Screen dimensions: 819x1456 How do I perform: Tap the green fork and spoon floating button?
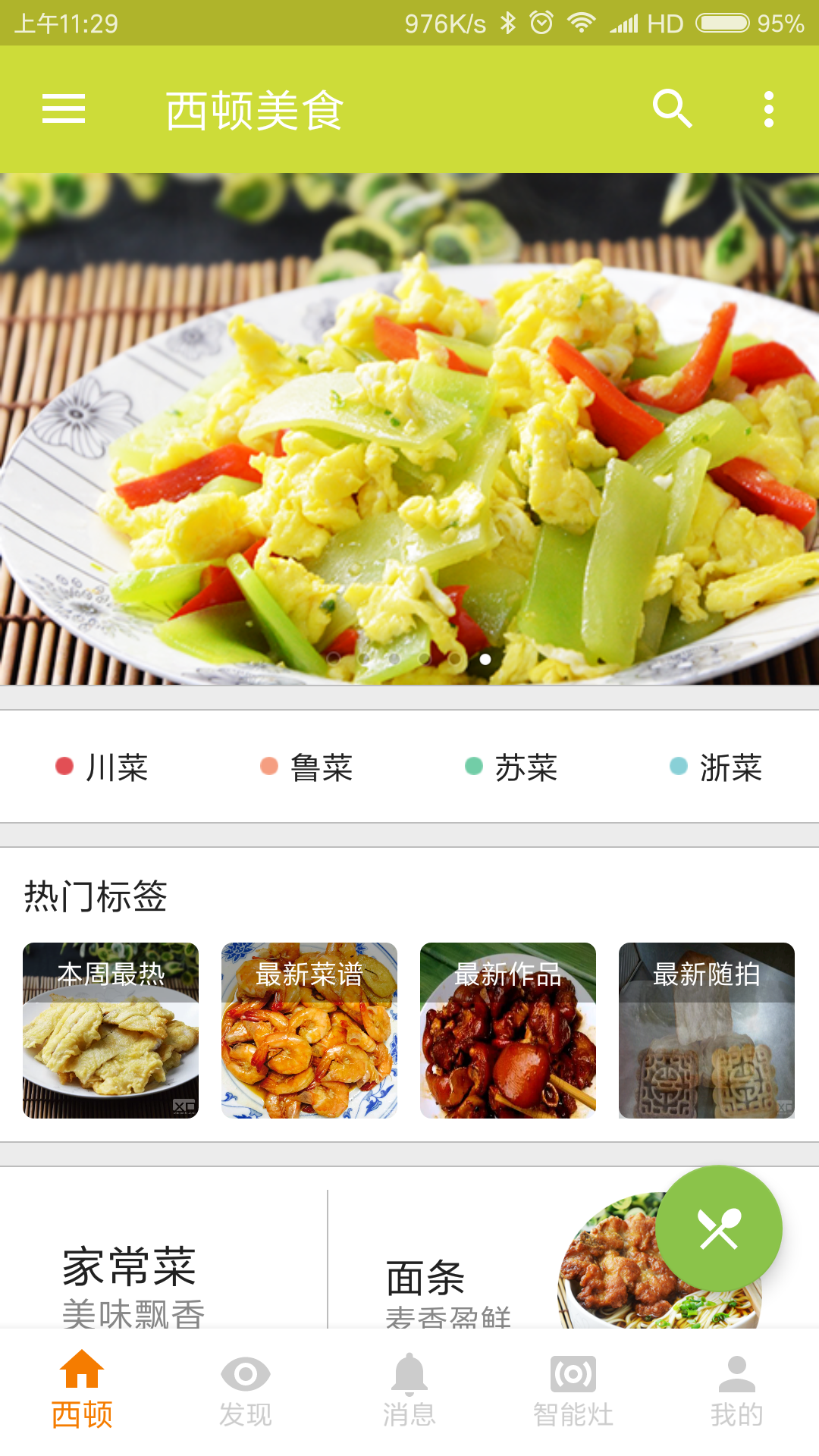click(718, 1228)
